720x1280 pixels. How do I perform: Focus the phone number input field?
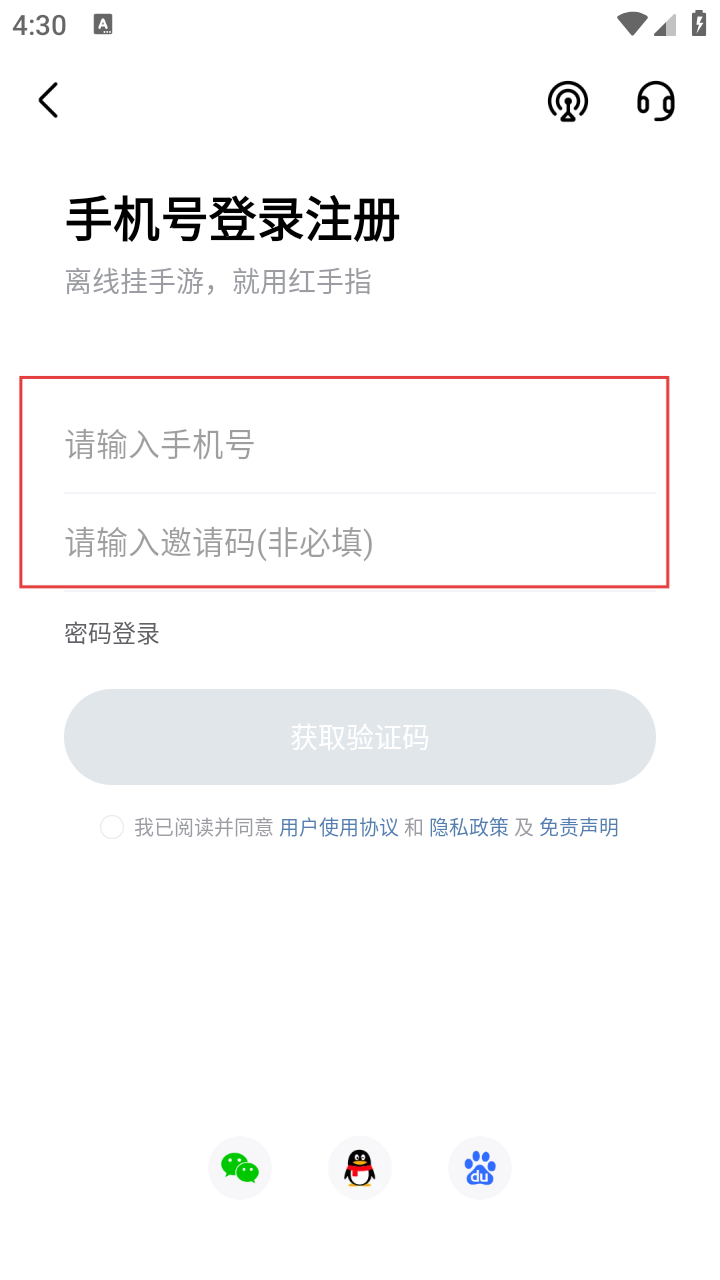pos(360,444)
